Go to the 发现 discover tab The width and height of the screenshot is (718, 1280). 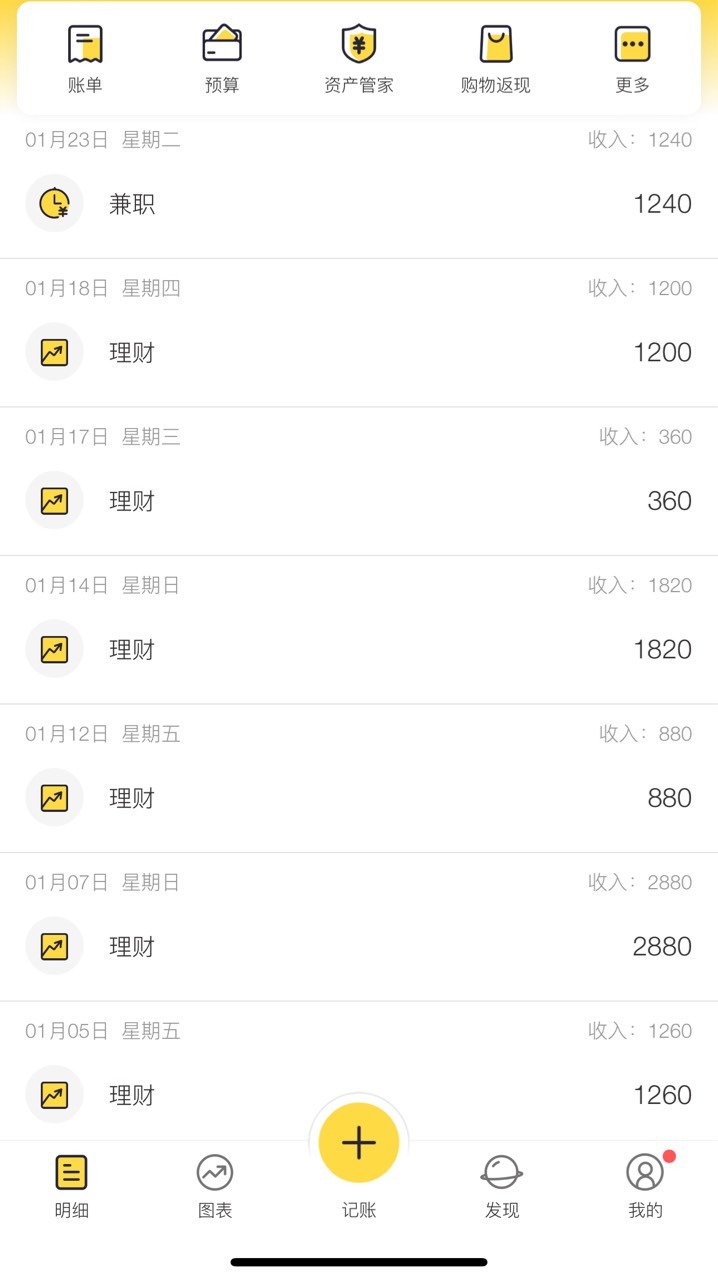pyautogui.click(x=502, y=1186)
